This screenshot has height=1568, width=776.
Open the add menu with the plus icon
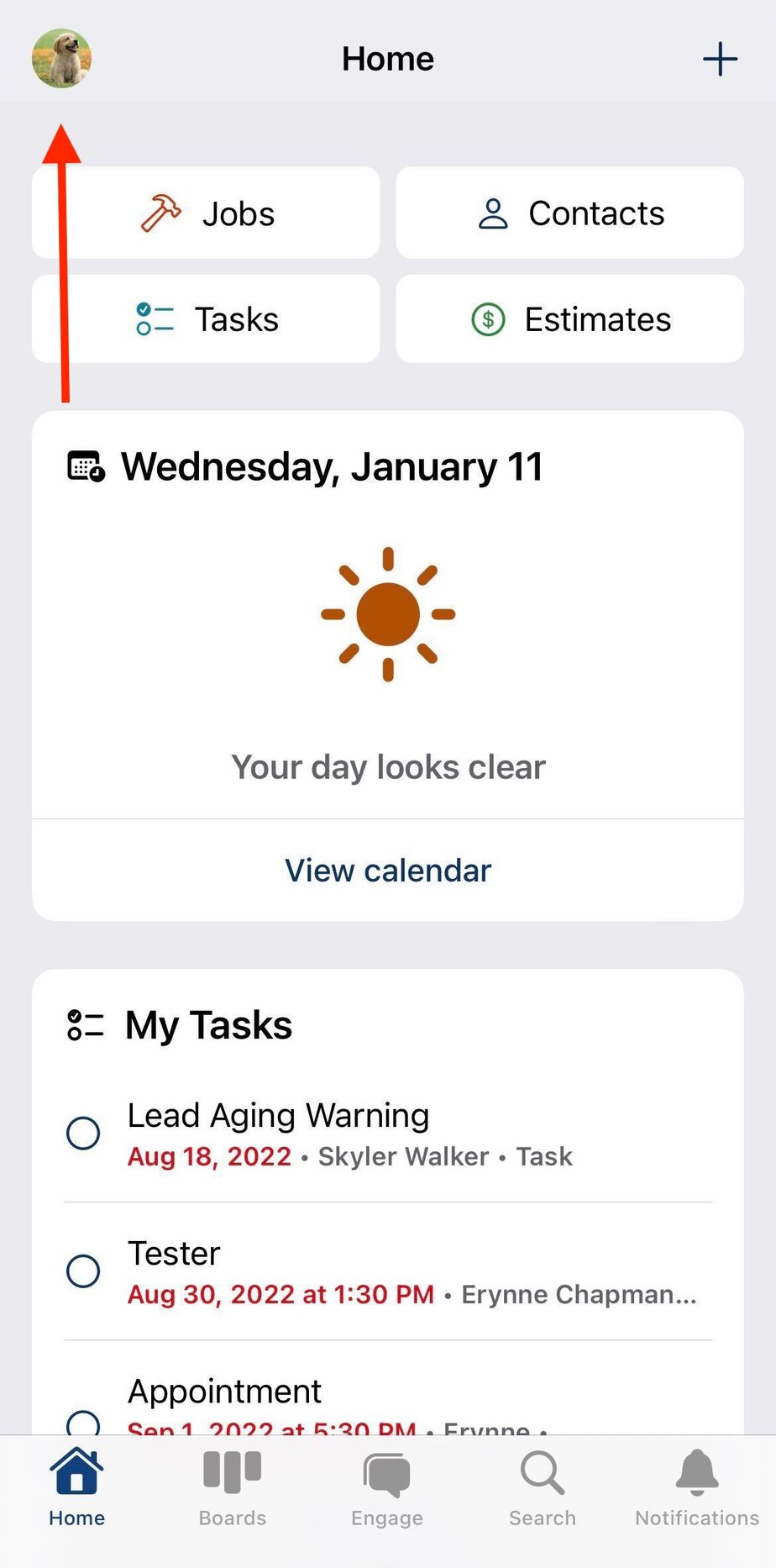coord(721,58)
